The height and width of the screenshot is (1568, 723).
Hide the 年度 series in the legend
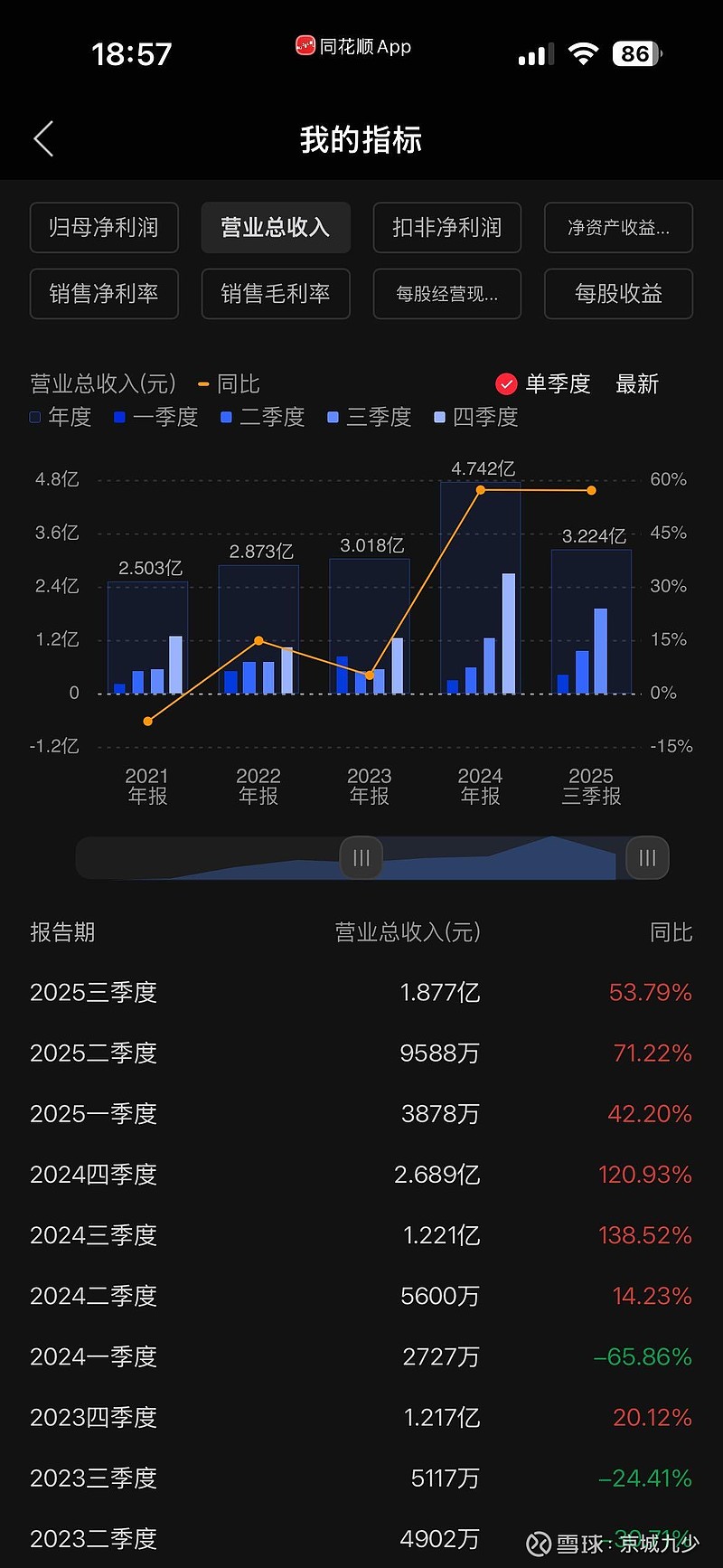(60, 417)
